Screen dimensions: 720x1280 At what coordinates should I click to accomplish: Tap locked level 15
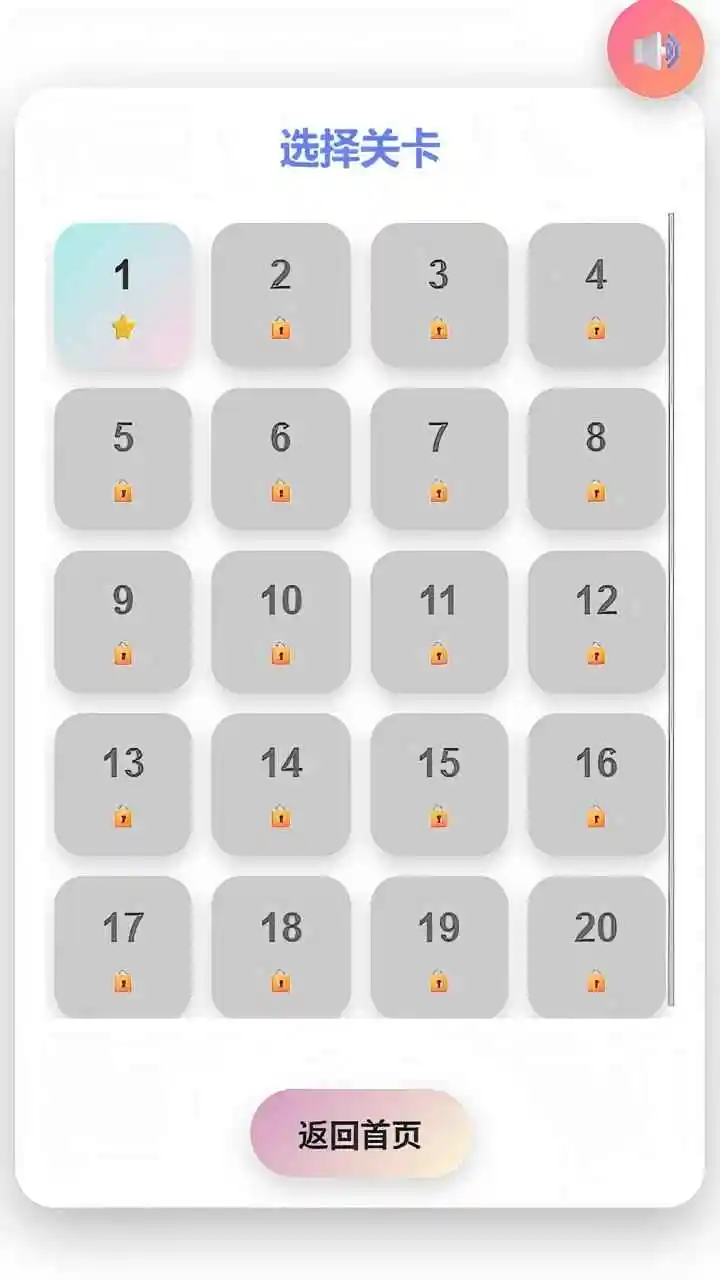(439, 785)
